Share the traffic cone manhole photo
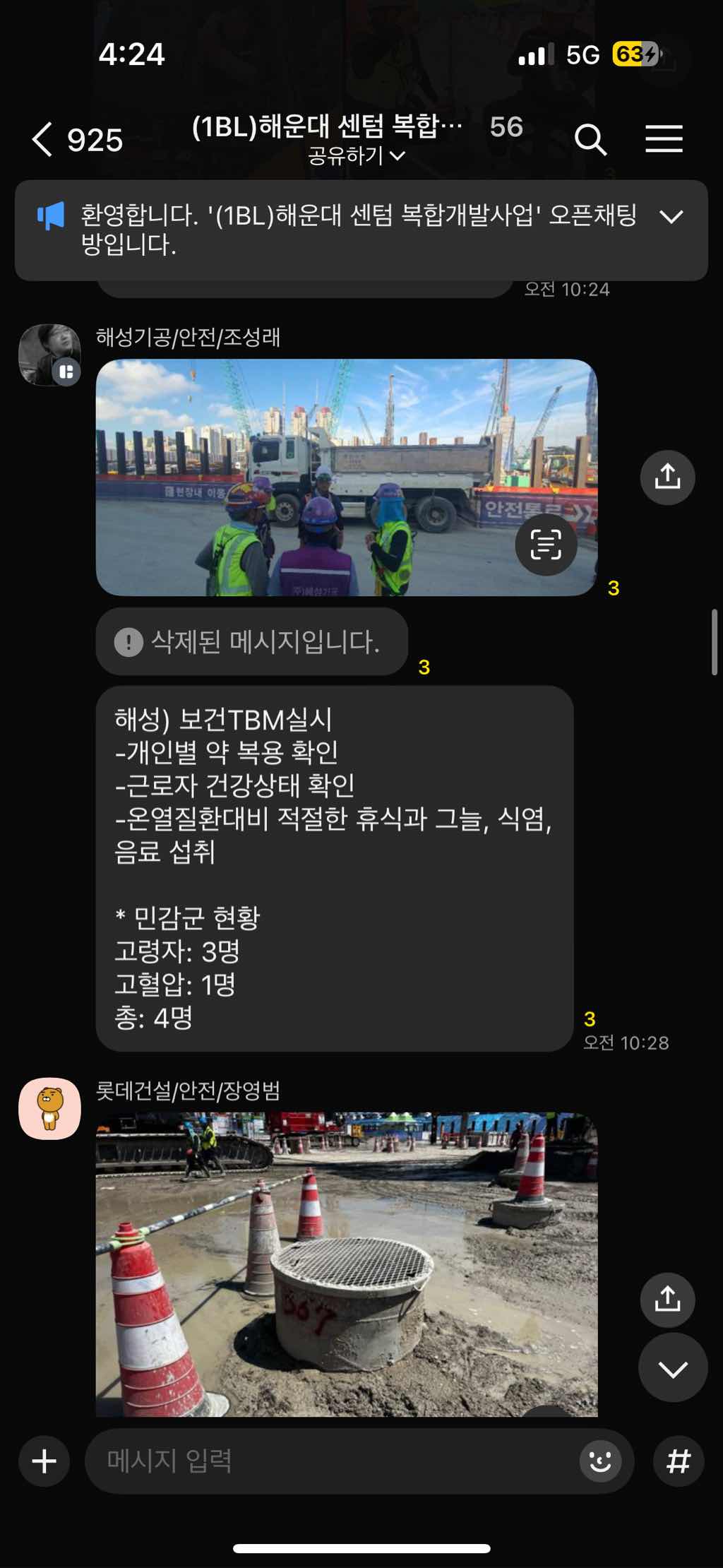Image resolution: width=723 pixels, height=1568 pixels. [x=667, y=1299]
